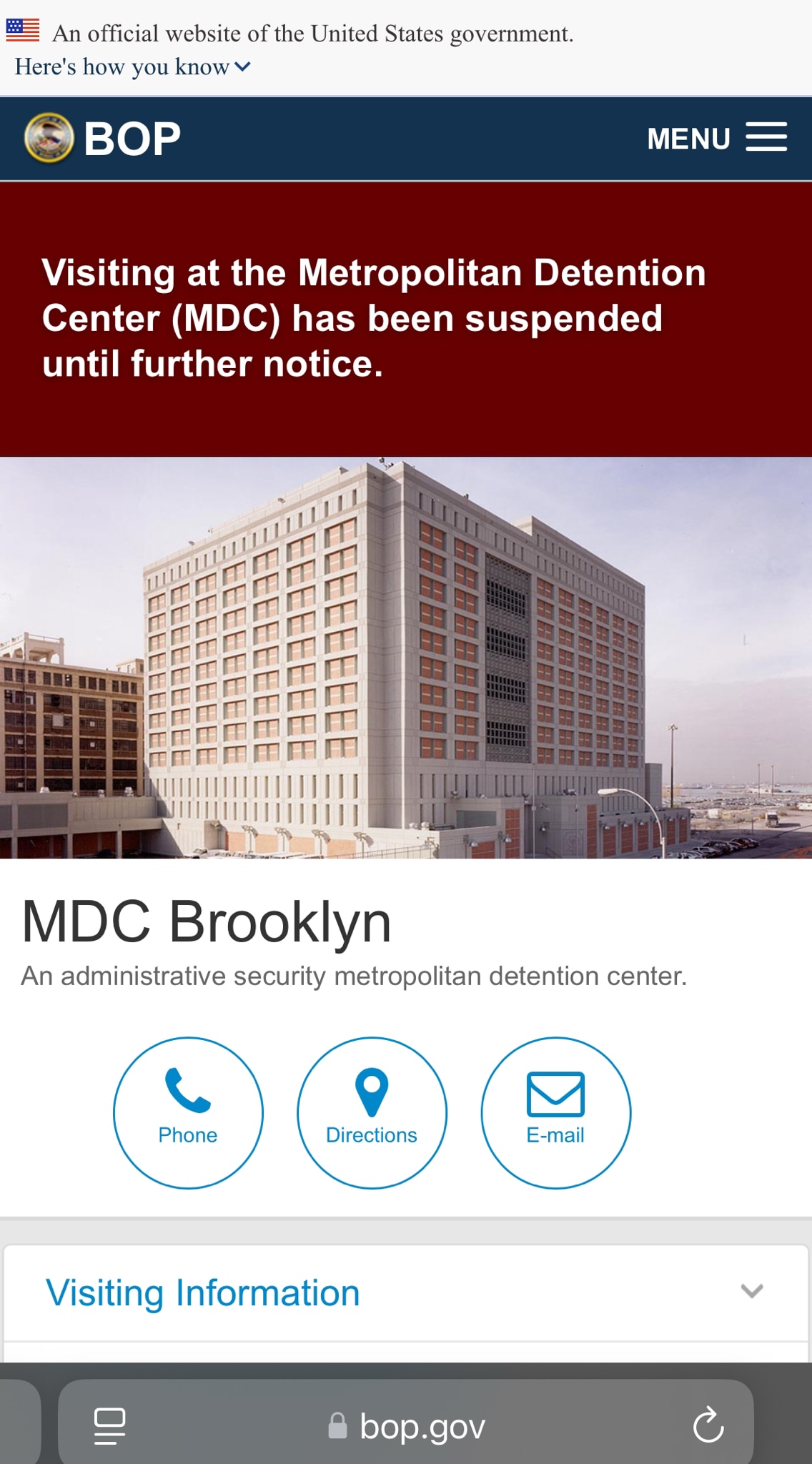The height and width of the screenshot is (1464, 812).
Task: Click the E-mail circular button
Action: click(x=556, y=1113)
